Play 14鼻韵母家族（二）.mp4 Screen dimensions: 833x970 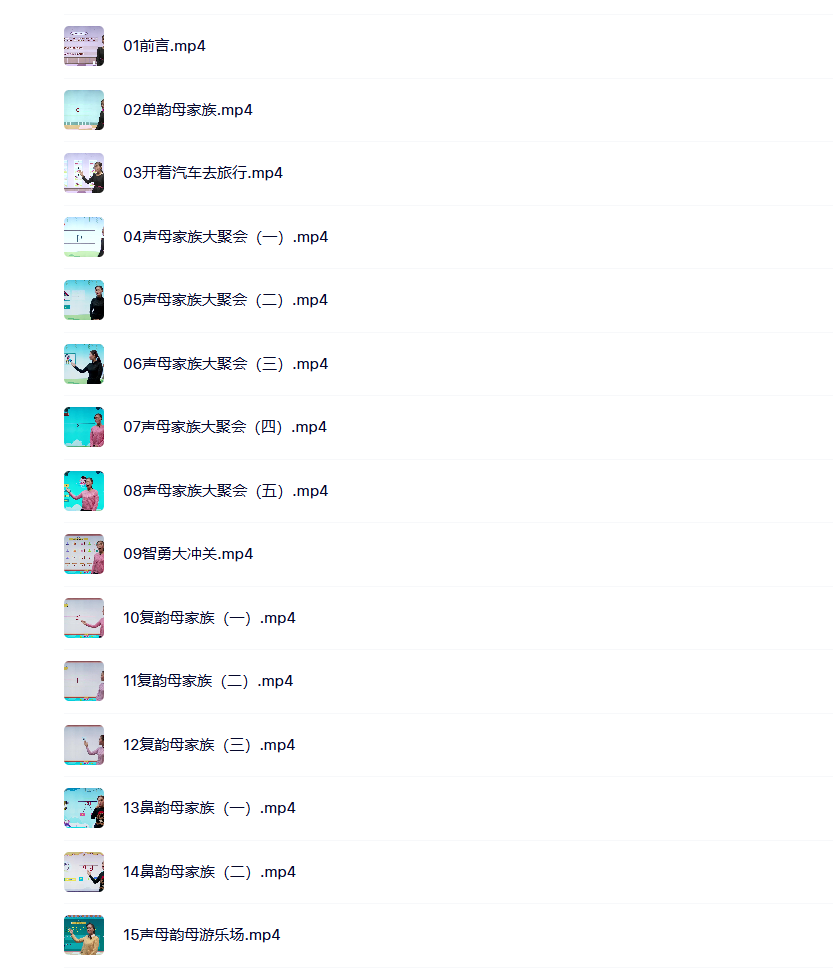pyautogui.click(x=209, y=872)
